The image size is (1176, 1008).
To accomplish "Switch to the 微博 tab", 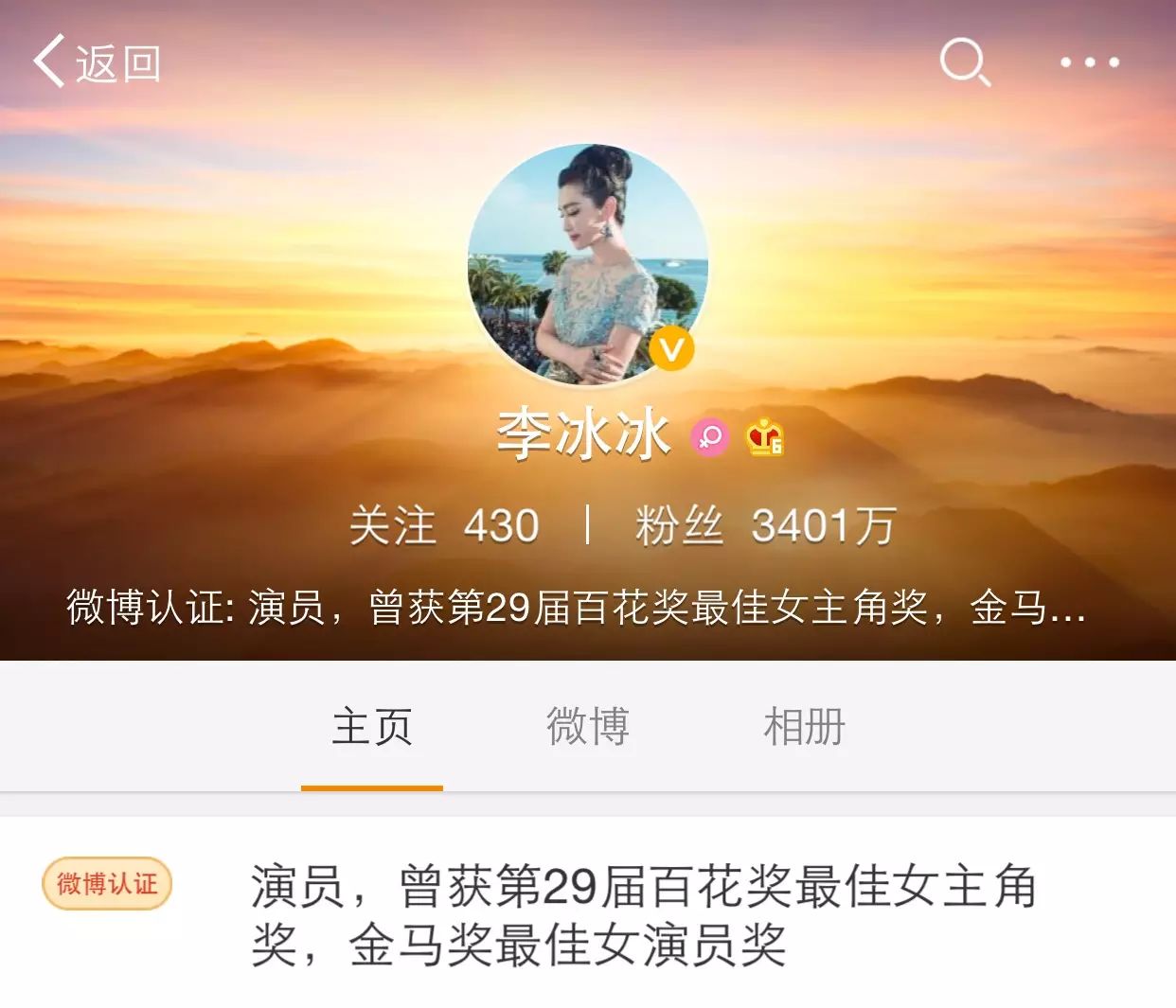I will coord(587,727).
